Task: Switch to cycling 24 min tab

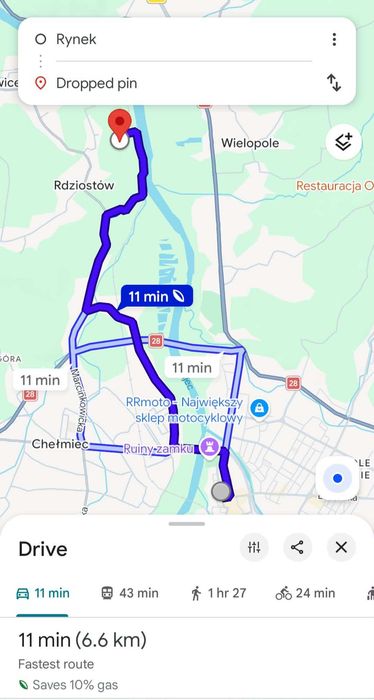Action: click(305, 593)
